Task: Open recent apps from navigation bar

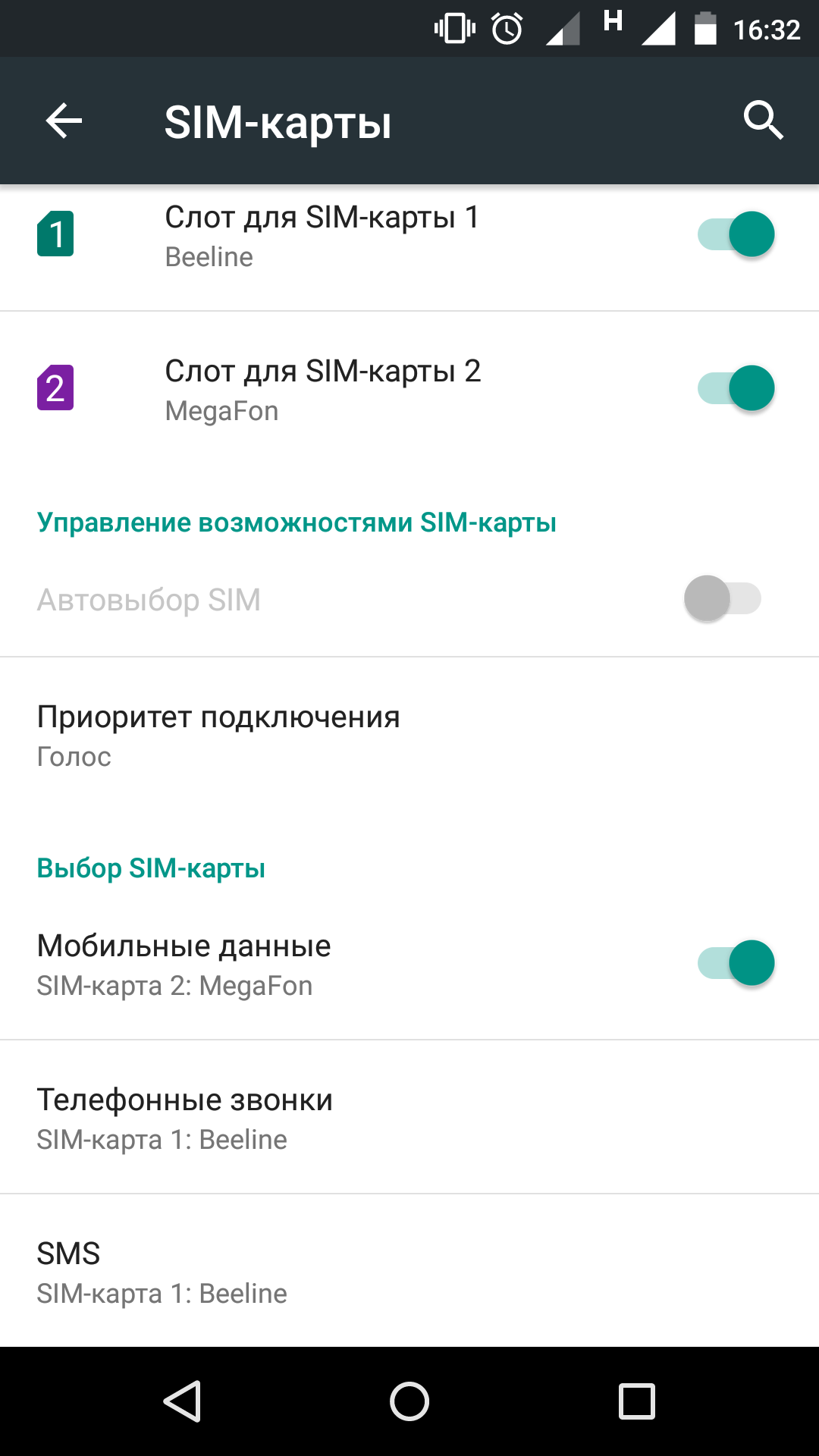Action: point(637,1401)
